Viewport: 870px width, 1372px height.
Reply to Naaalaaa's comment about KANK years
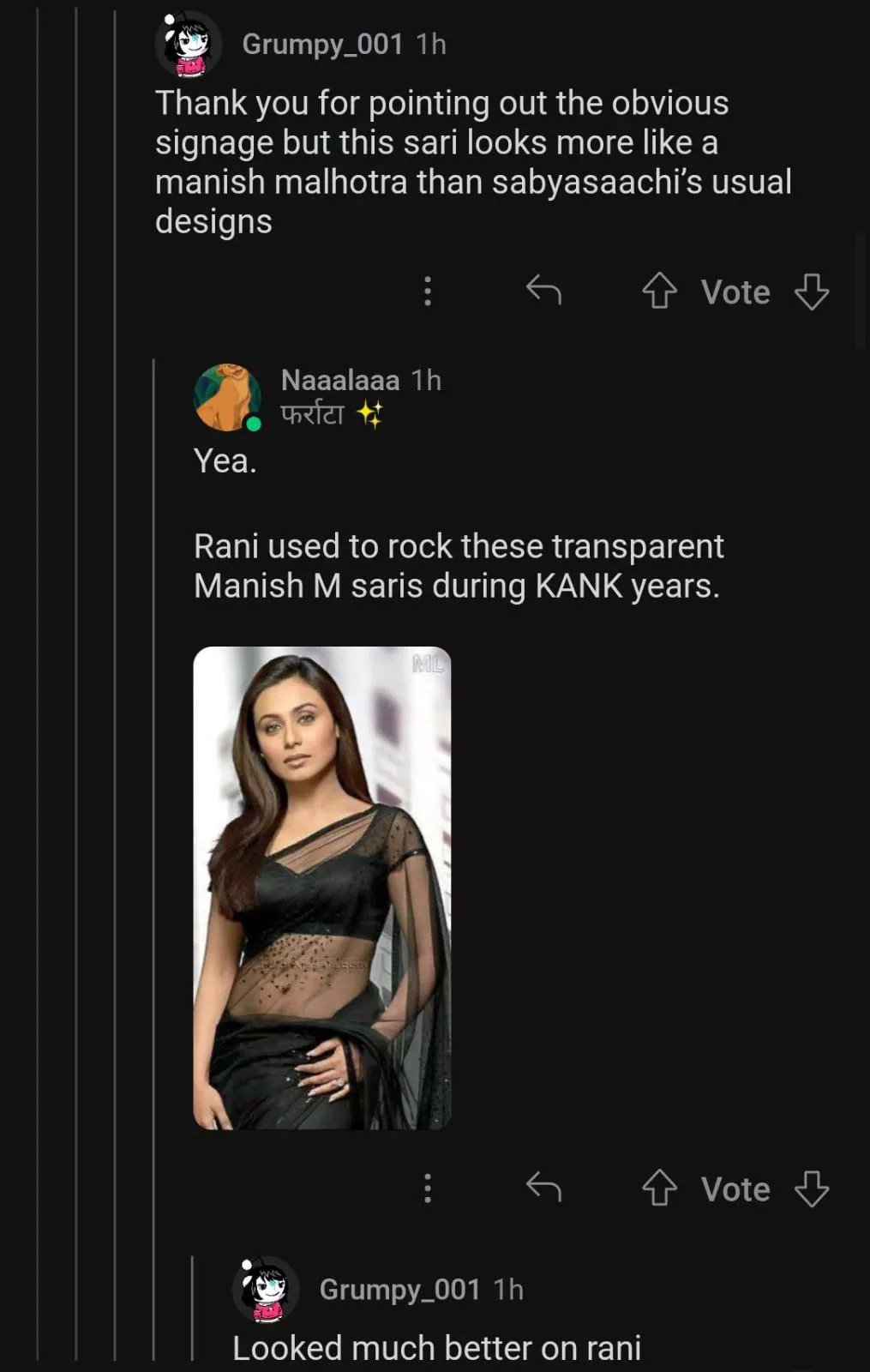click(x=543, y=1188)
